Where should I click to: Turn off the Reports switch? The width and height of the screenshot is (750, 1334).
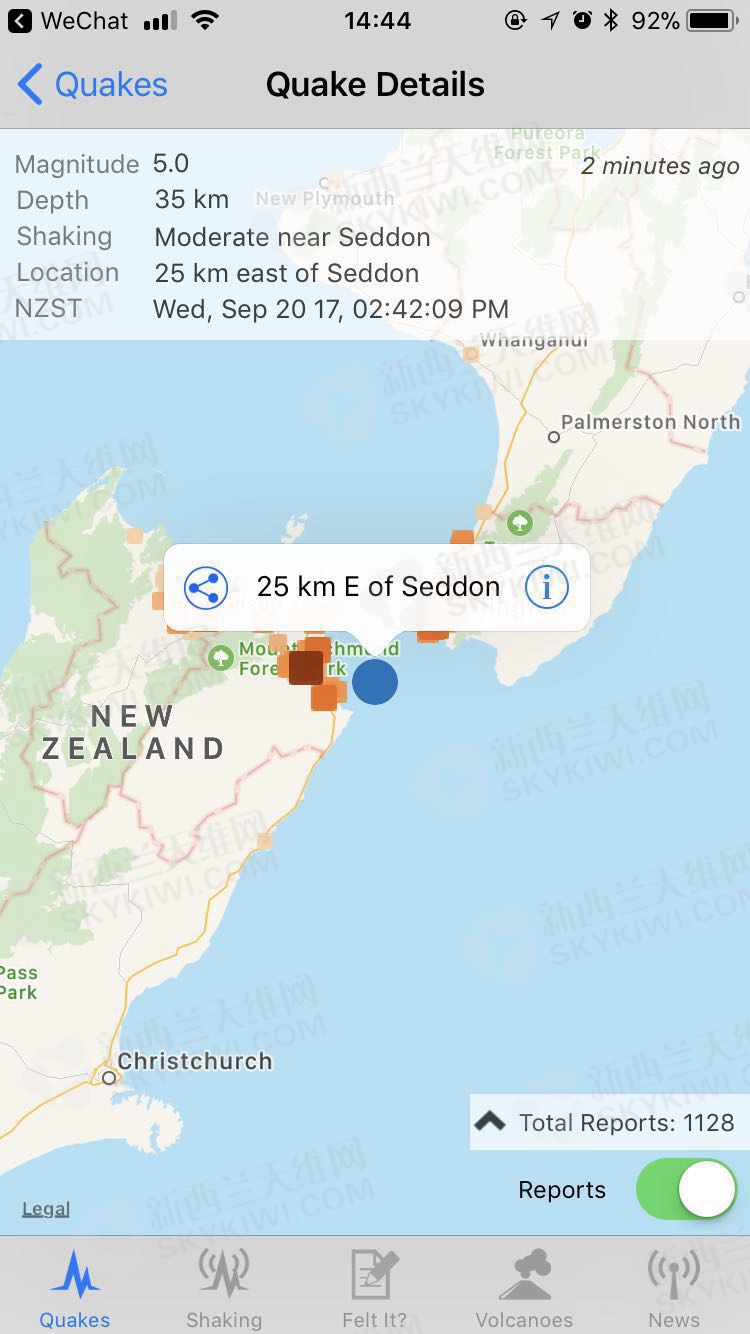[x=687, y=1189]
